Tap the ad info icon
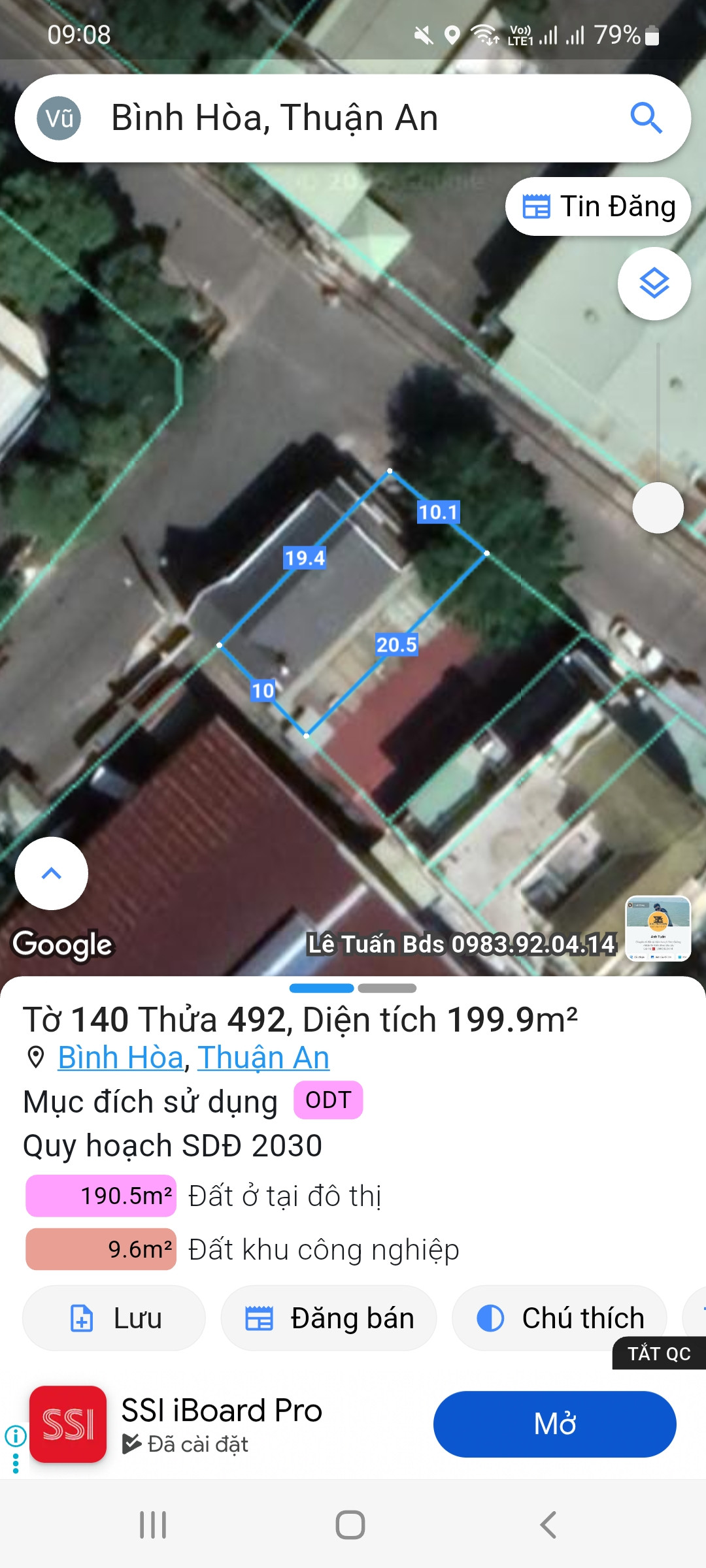Viewport: 706px width, 1568px height. [x=16, y=1435]
